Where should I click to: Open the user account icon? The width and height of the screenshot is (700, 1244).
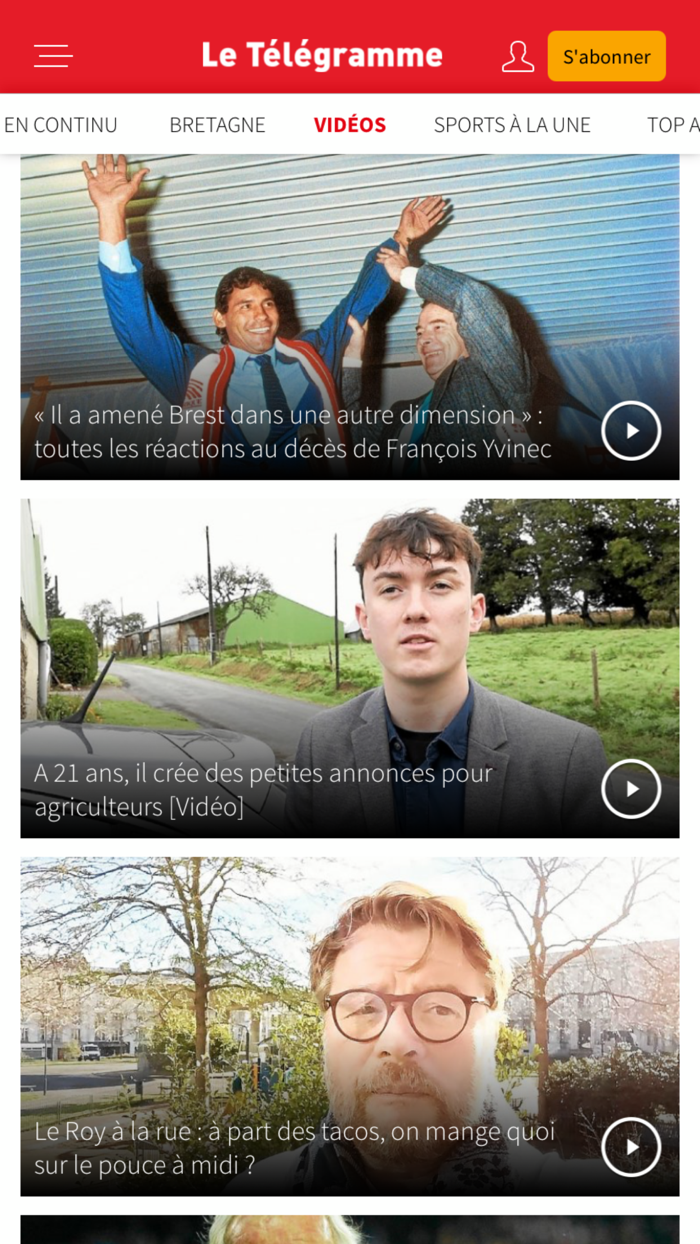517,56
